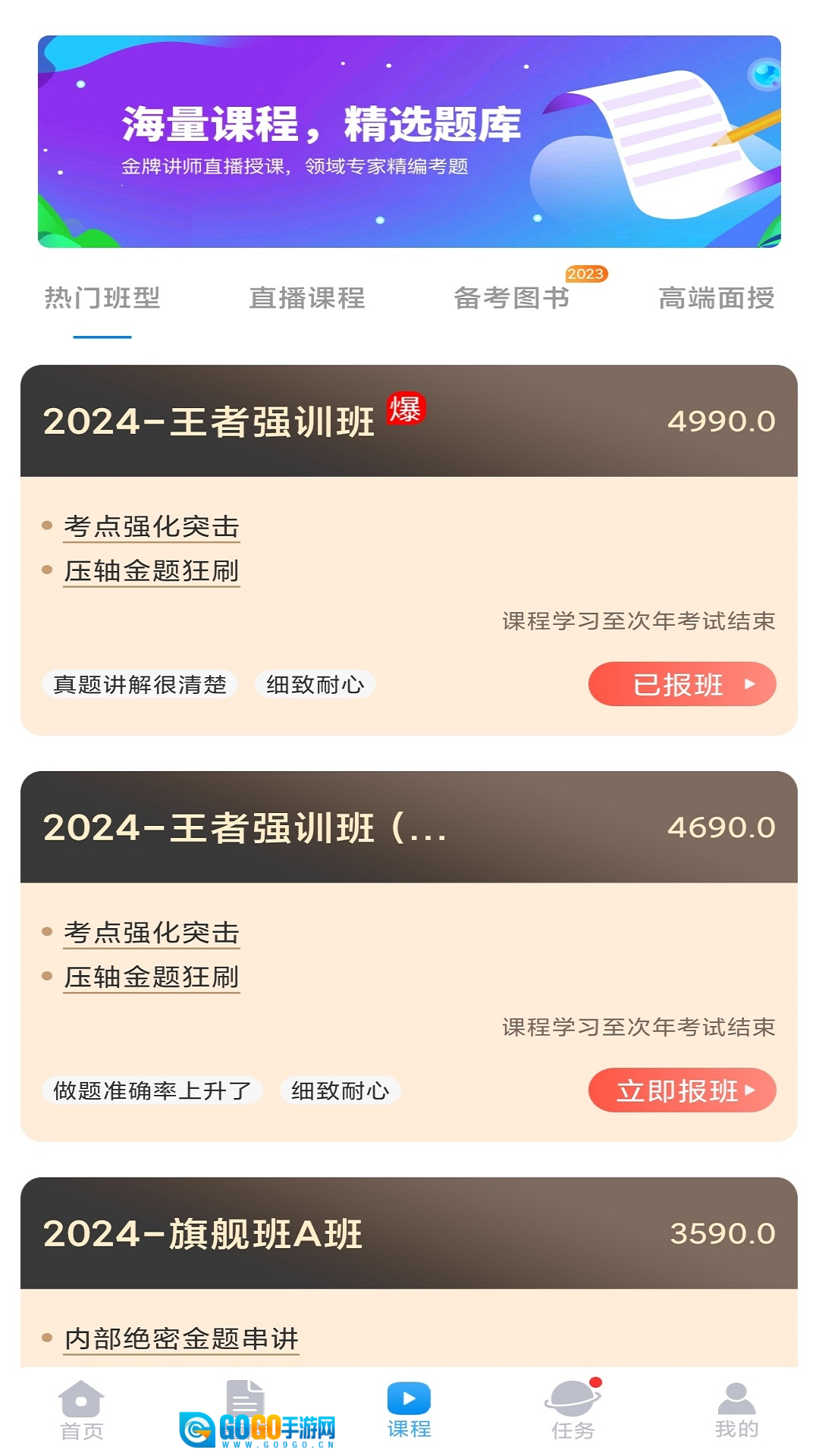Open the 王者强训班 card priced 4690.0
Image resolution: width=819 pixels, height=1456 pixels.
click(409, 827)
